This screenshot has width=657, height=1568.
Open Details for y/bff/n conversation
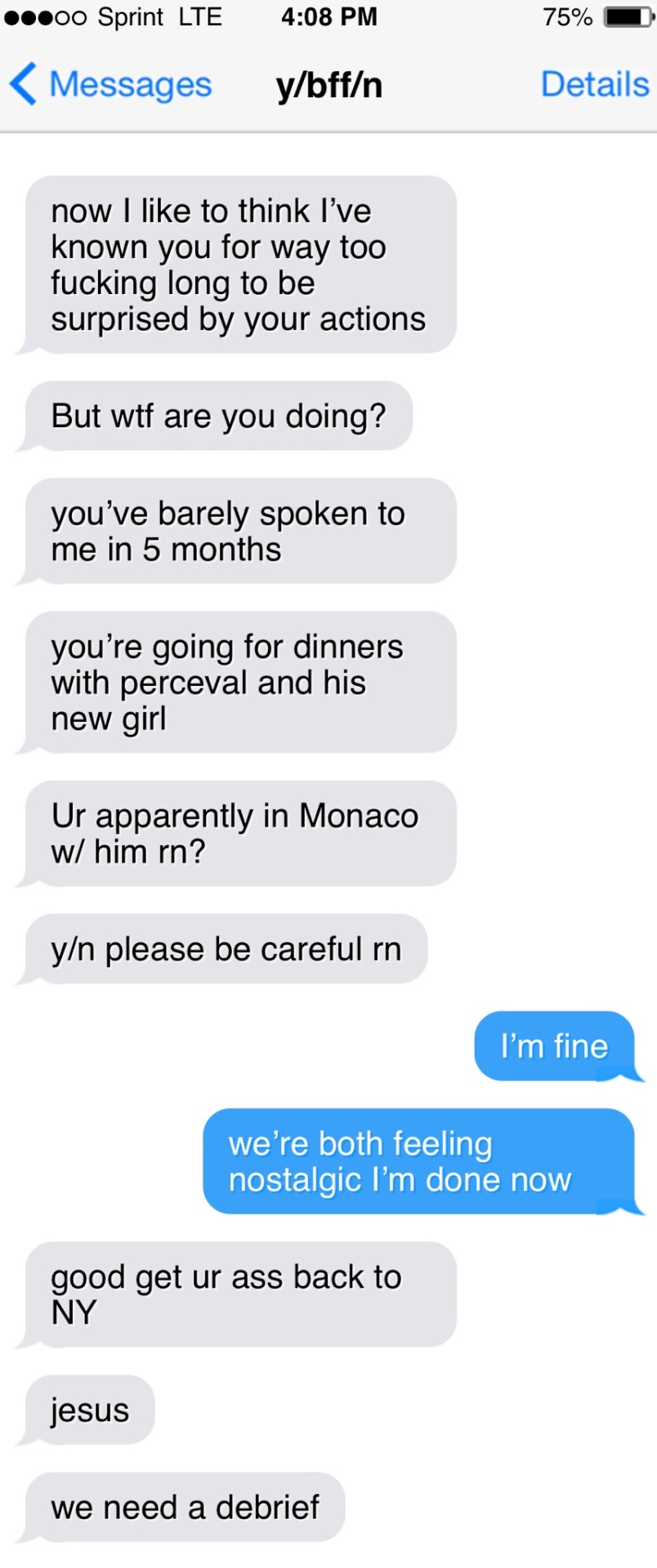click(x=594, y=84)
